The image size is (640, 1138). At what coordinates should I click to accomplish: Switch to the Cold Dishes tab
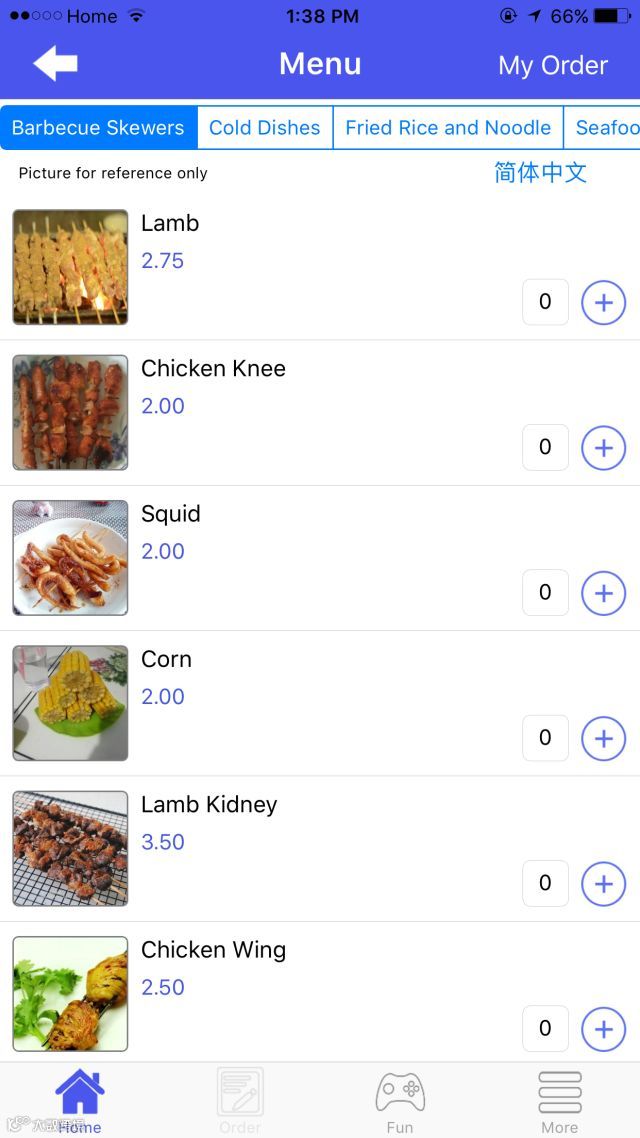(264, 128)
